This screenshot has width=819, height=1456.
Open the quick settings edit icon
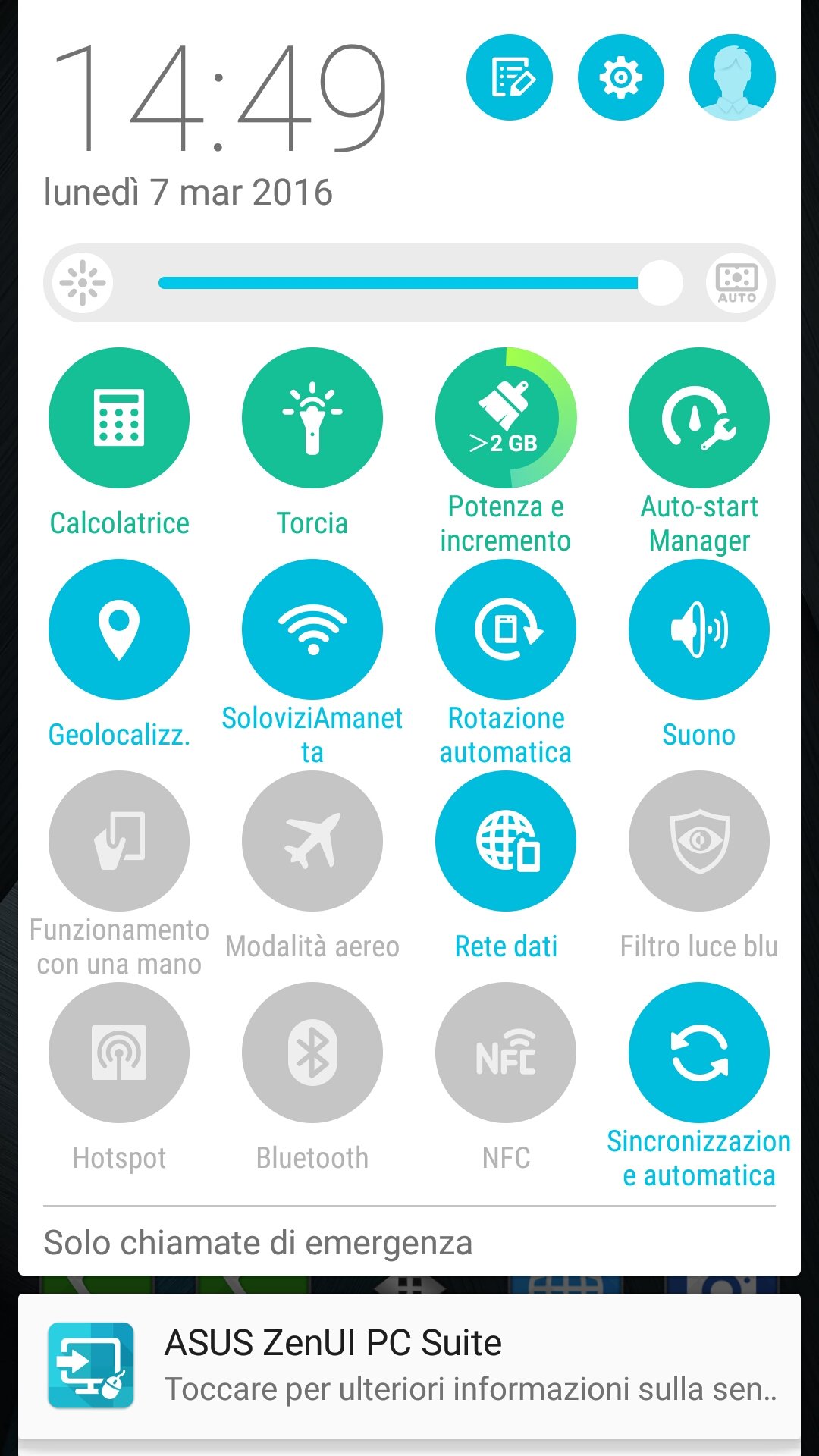(510, 77)
